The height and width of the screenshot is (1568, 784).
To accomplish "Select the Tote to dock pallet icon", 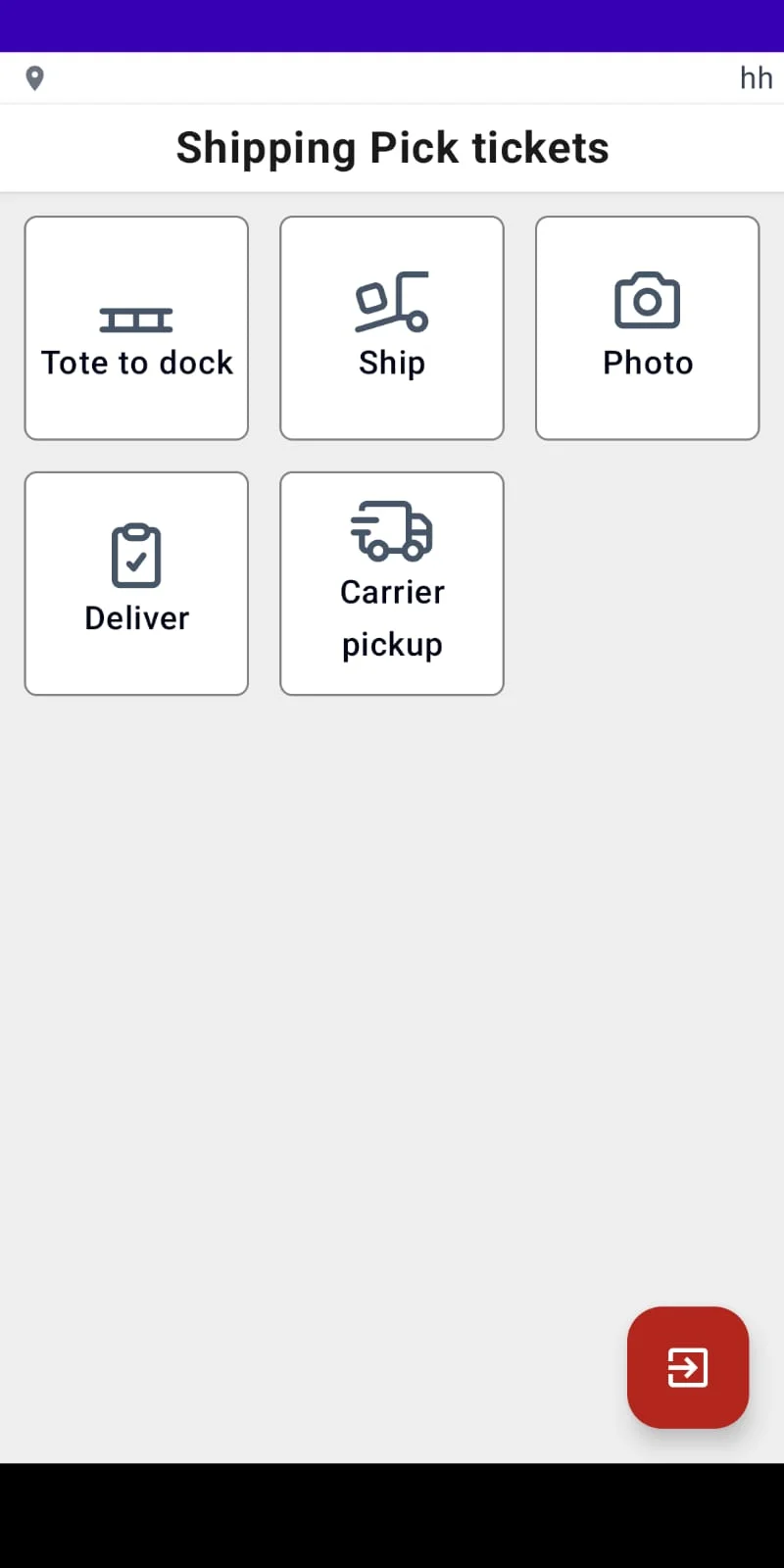I will 136,318.
